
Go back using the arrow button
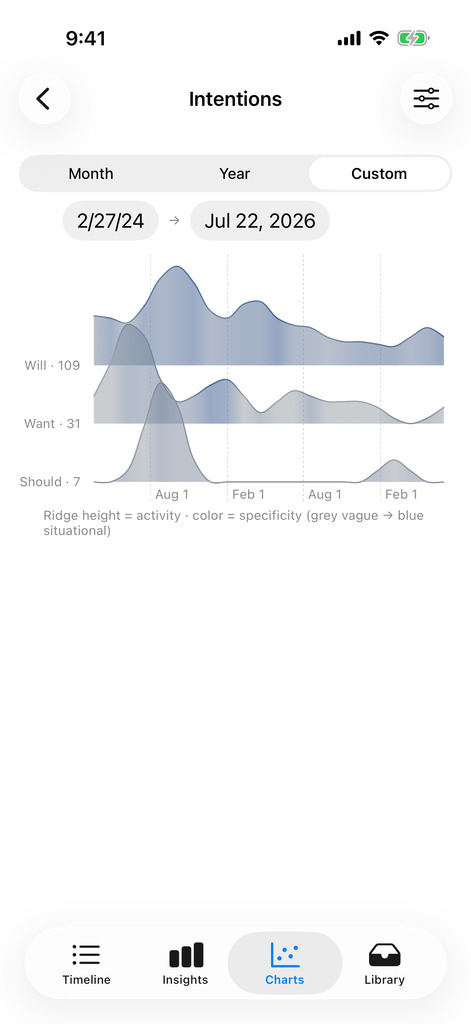pyautogui.click(x=44, y=99)
